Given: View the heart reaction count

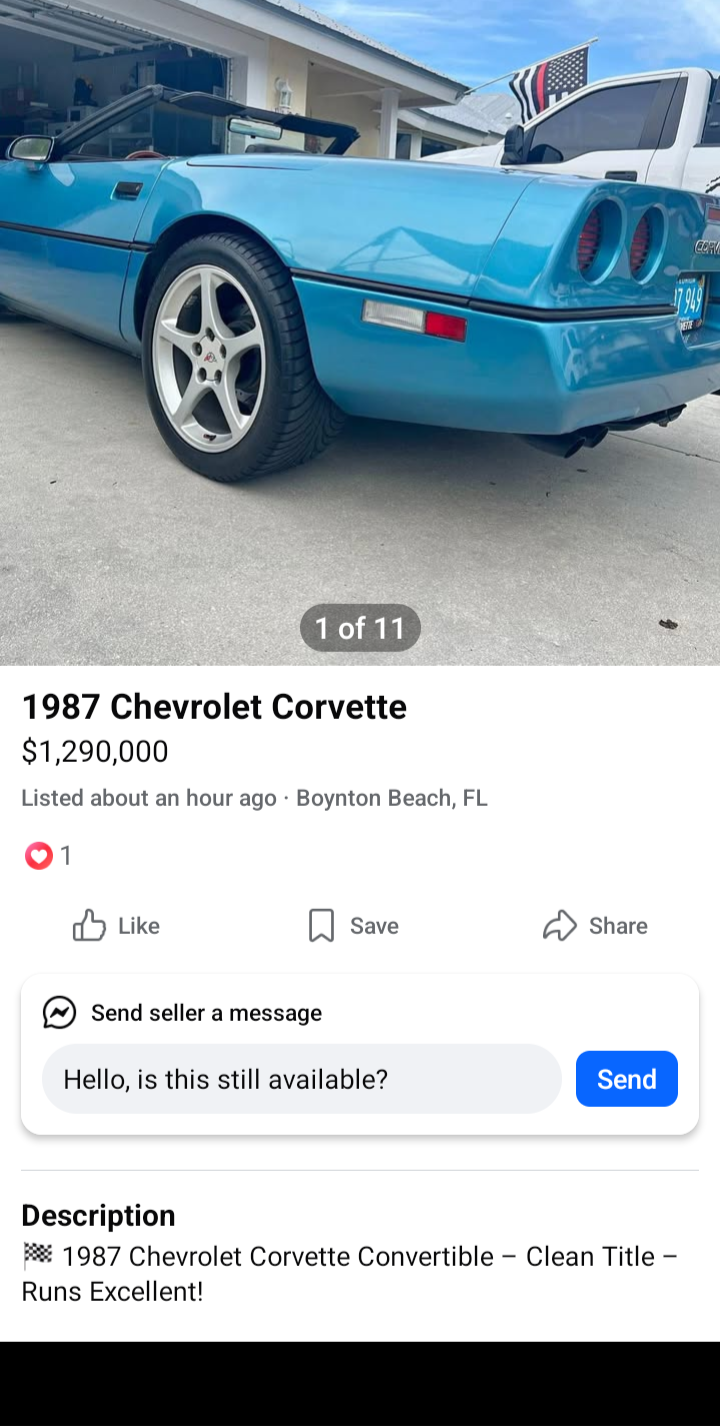Looking at the screenshot, I should pos(48,856).
